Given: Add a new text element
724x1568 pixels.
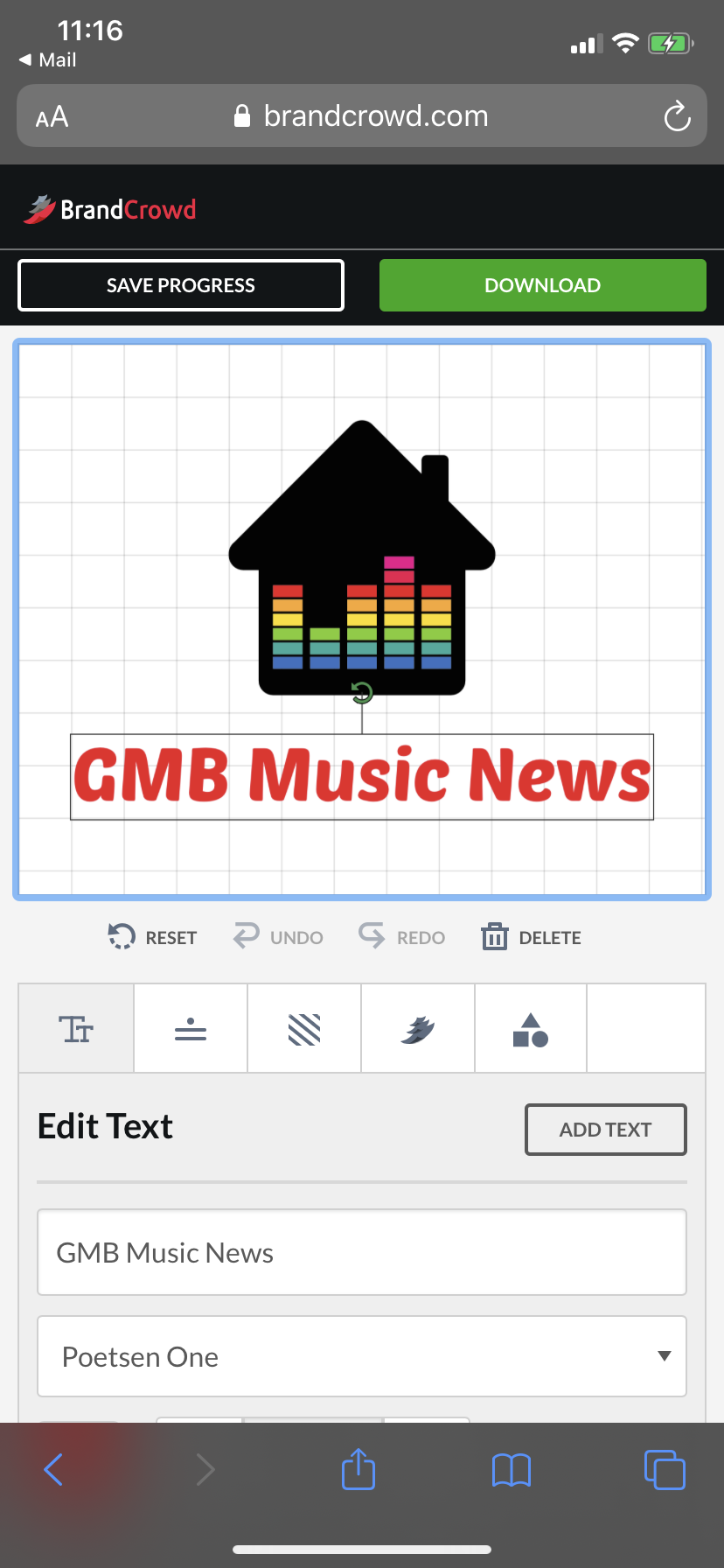Looking at the screenshot, I should (x=605, y=1130).
